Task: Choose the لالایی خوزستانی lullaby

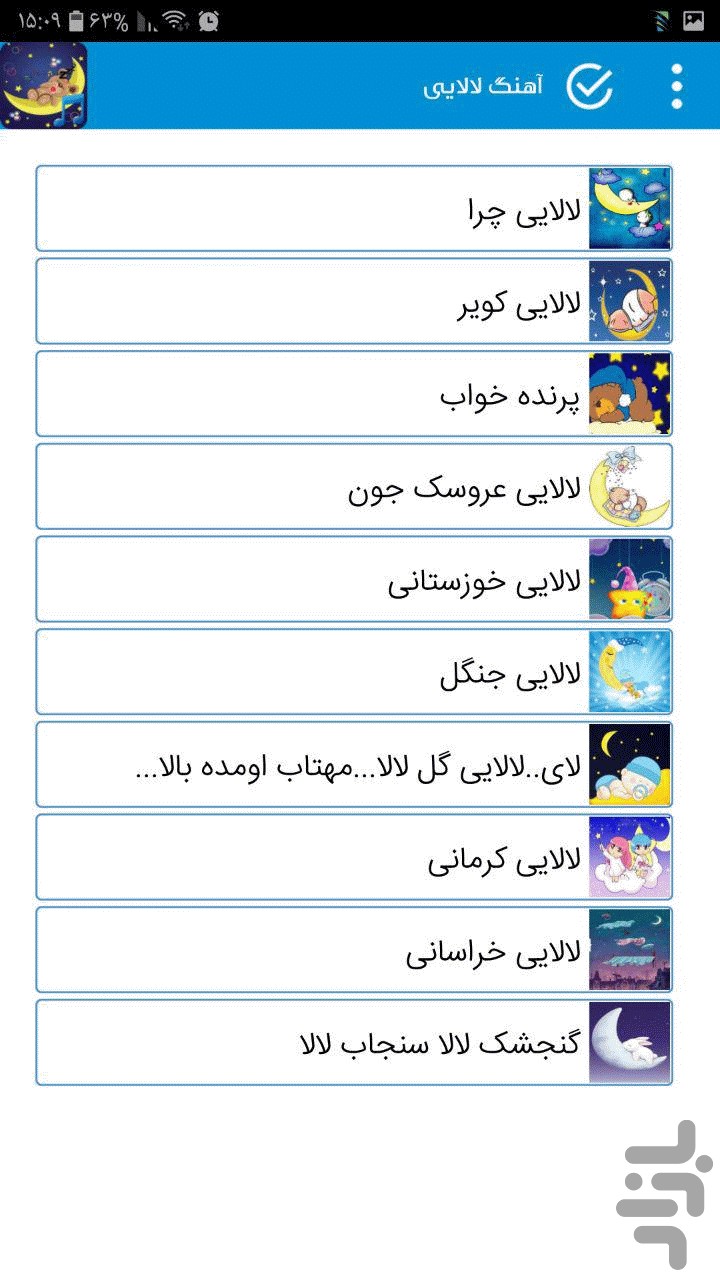Action: click(x=354, y=579)
